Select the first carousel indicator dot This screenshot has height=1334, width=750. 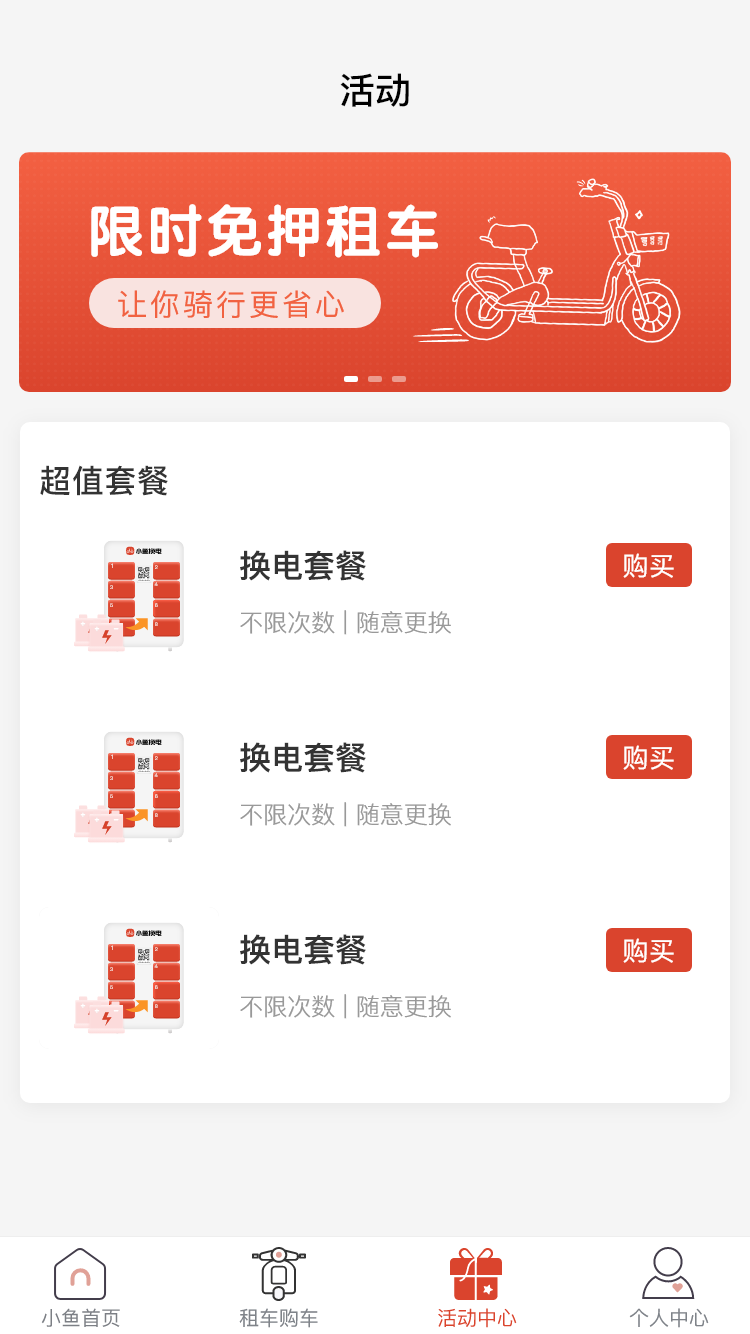pyautogui.click(x=352, y=379)
